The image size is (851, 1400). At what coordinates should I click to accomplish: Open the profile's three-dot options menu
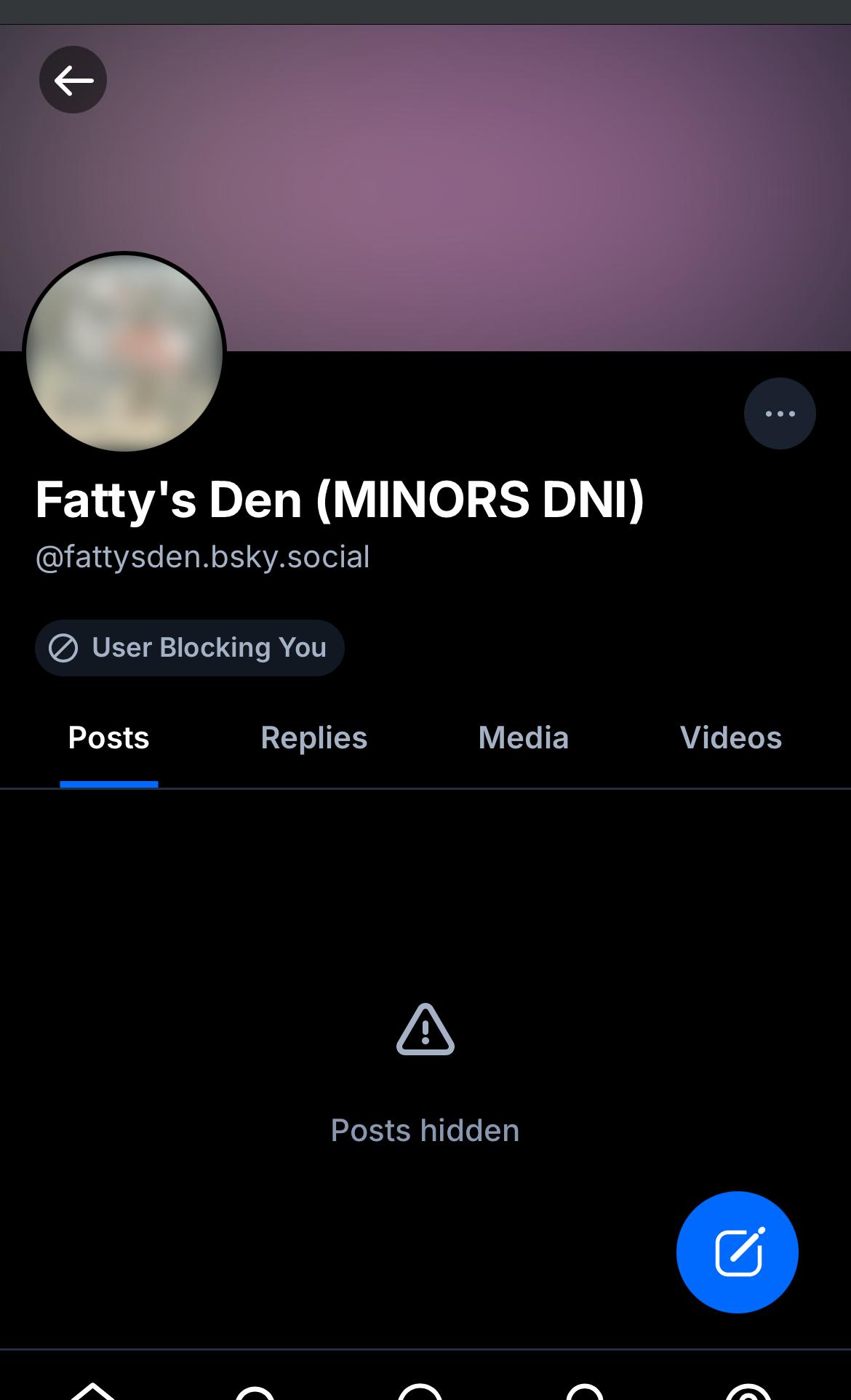(780, 414)
